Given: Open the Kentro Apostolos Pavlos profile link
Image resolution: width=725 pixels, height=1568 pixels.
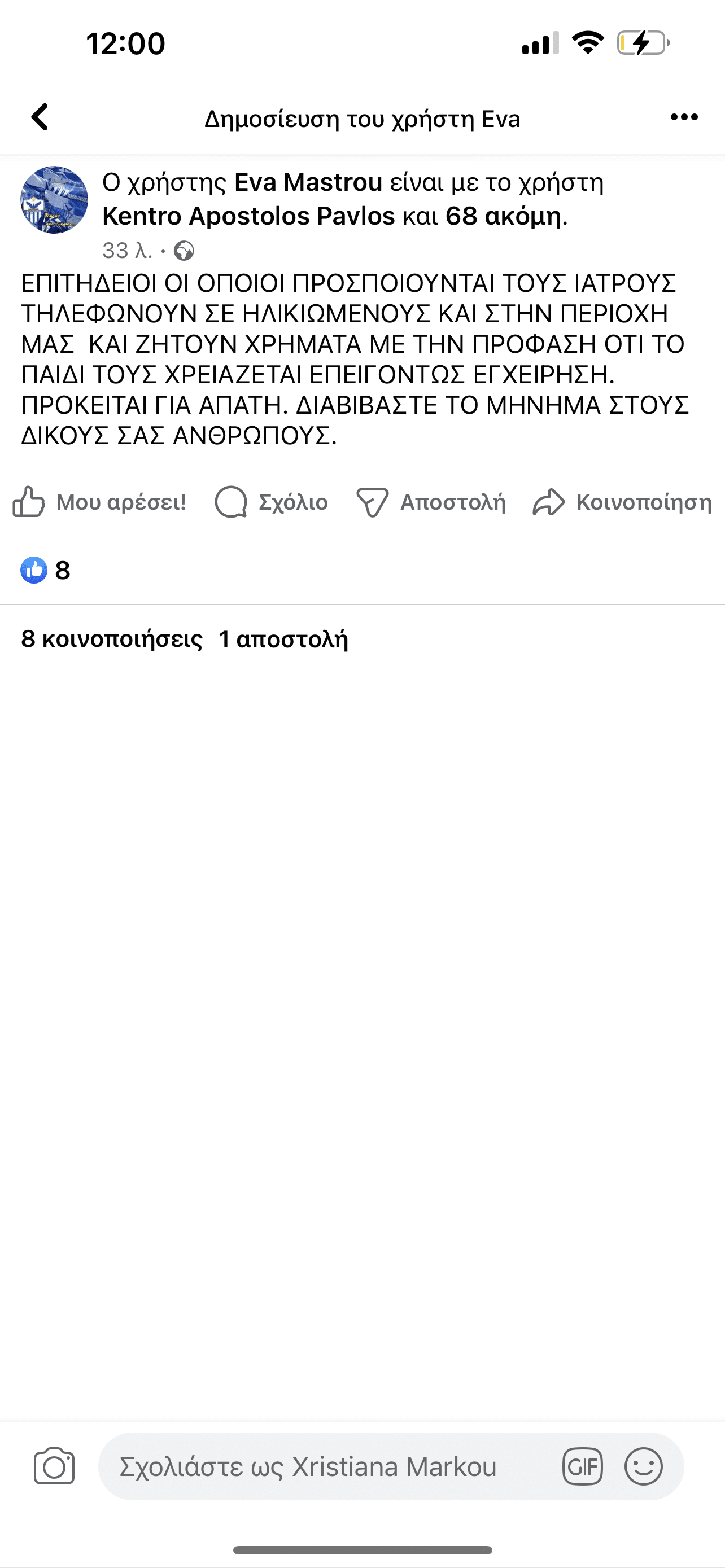Looking at the screenshot, I should pyautogui.click(x=248, y=216).
